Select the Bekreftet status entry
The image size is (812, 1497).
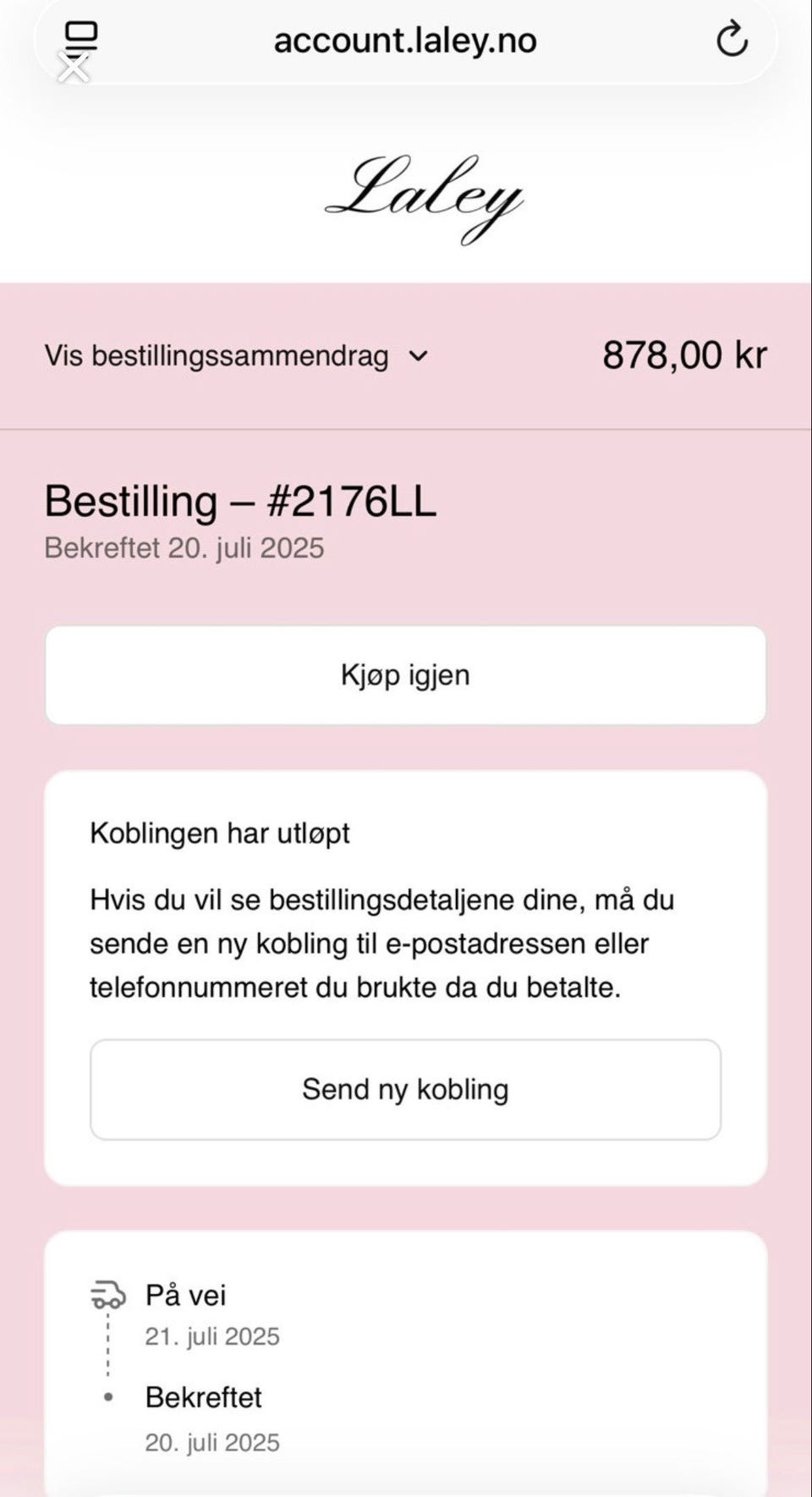(x=205, y=1397)
